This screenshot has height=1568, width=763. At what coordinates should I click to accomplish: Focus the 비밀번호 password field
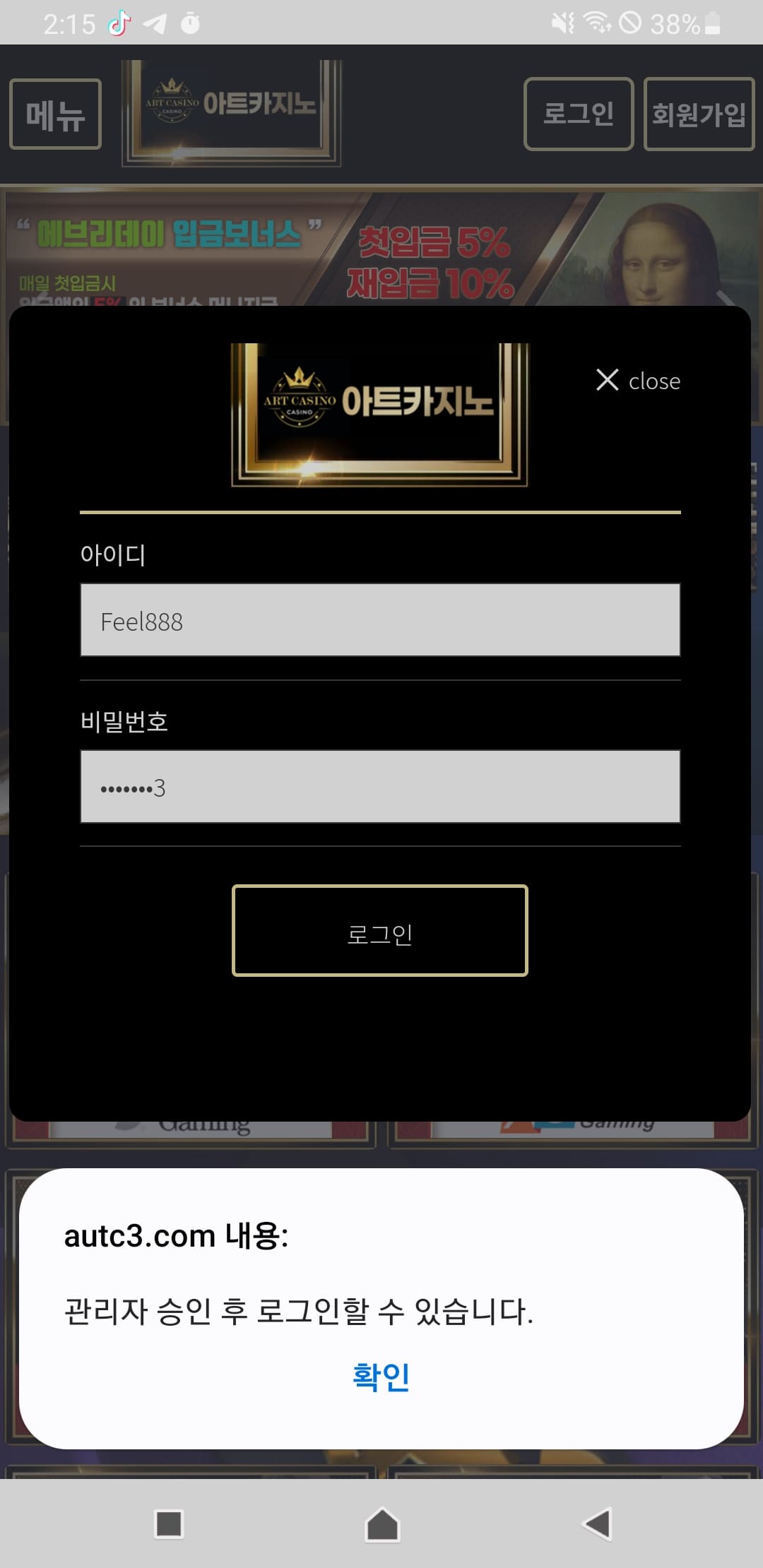380,787
